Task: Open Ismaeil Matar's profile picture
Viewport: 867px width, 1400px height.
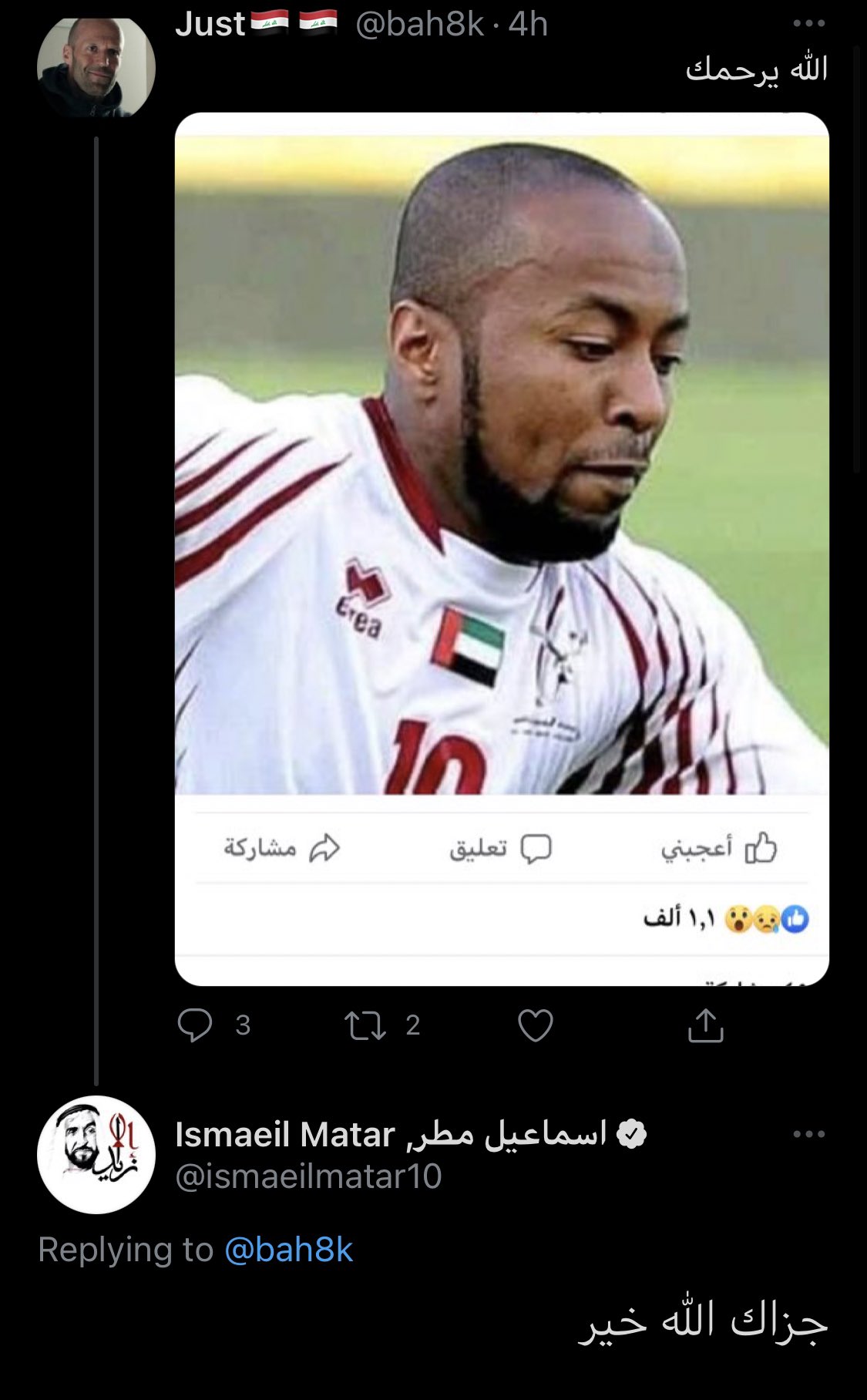Action: pos(96,1154)
